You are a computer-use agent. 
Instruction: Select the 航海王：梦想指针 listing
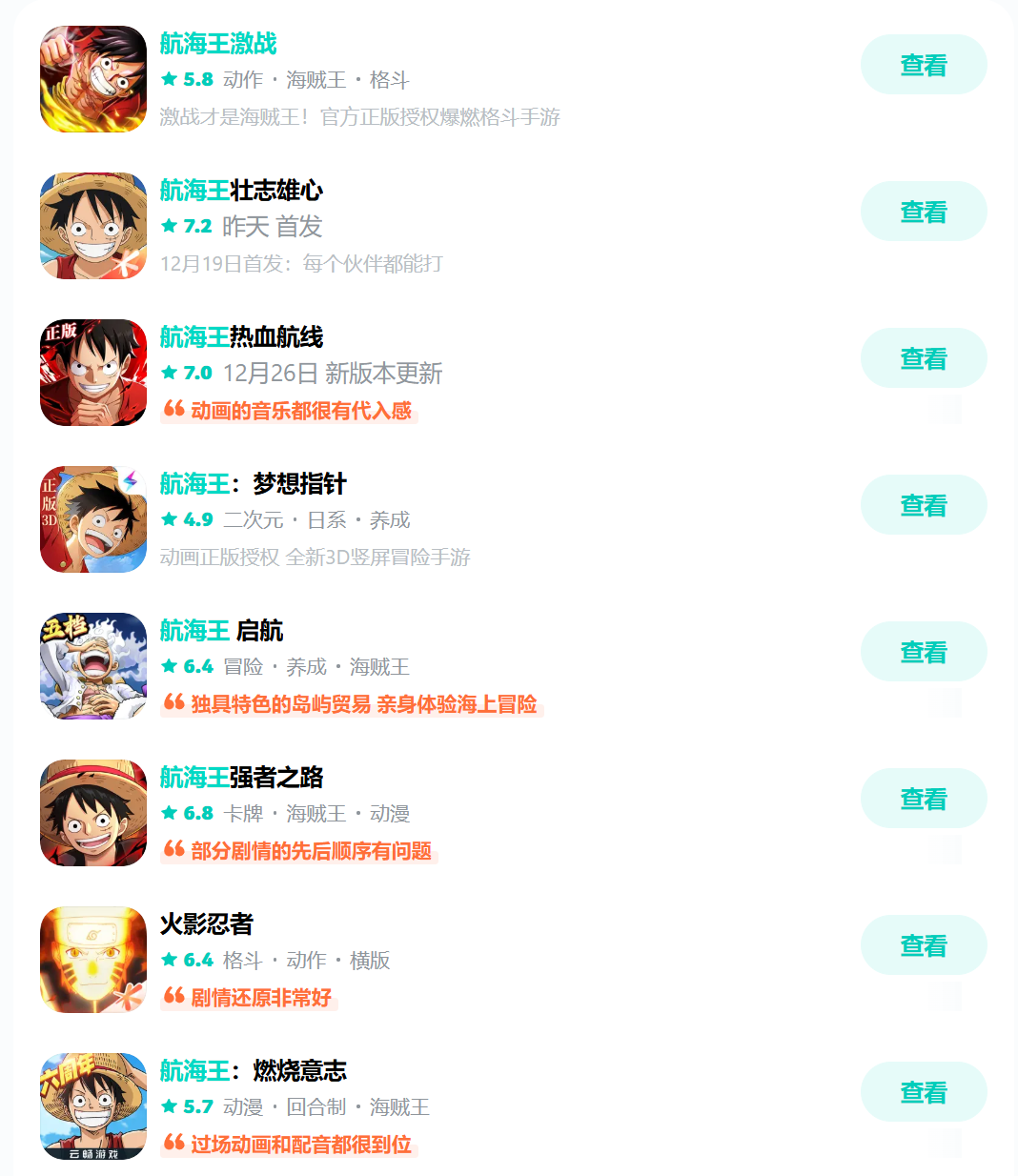(x=253, y=484)
